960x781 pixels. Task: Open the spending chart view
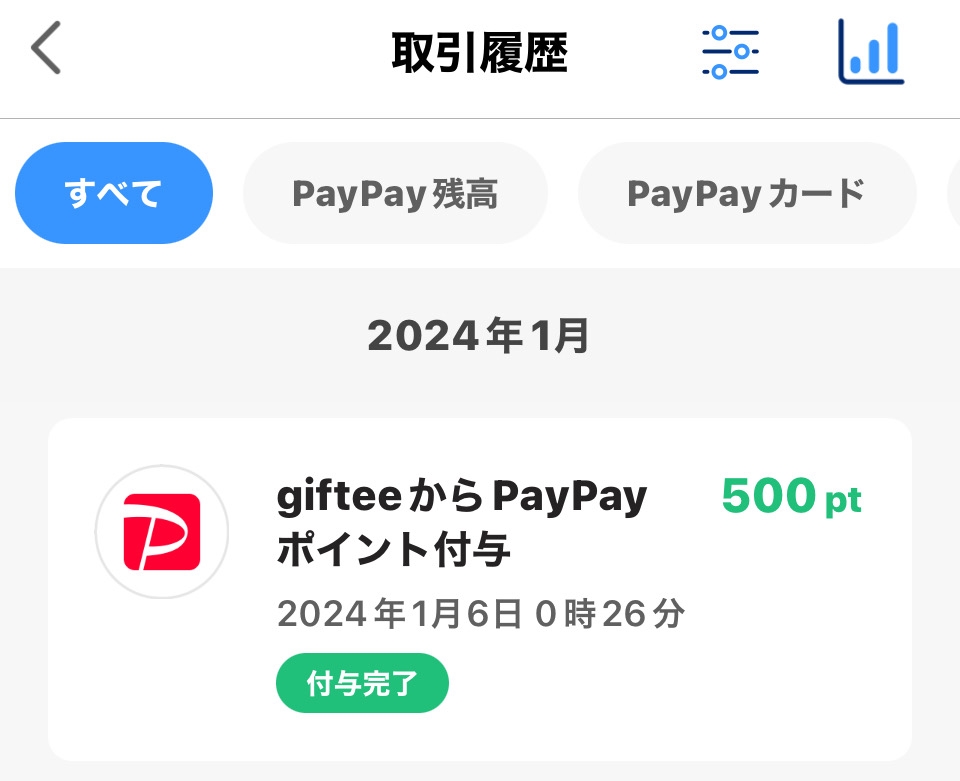[870, 52]
